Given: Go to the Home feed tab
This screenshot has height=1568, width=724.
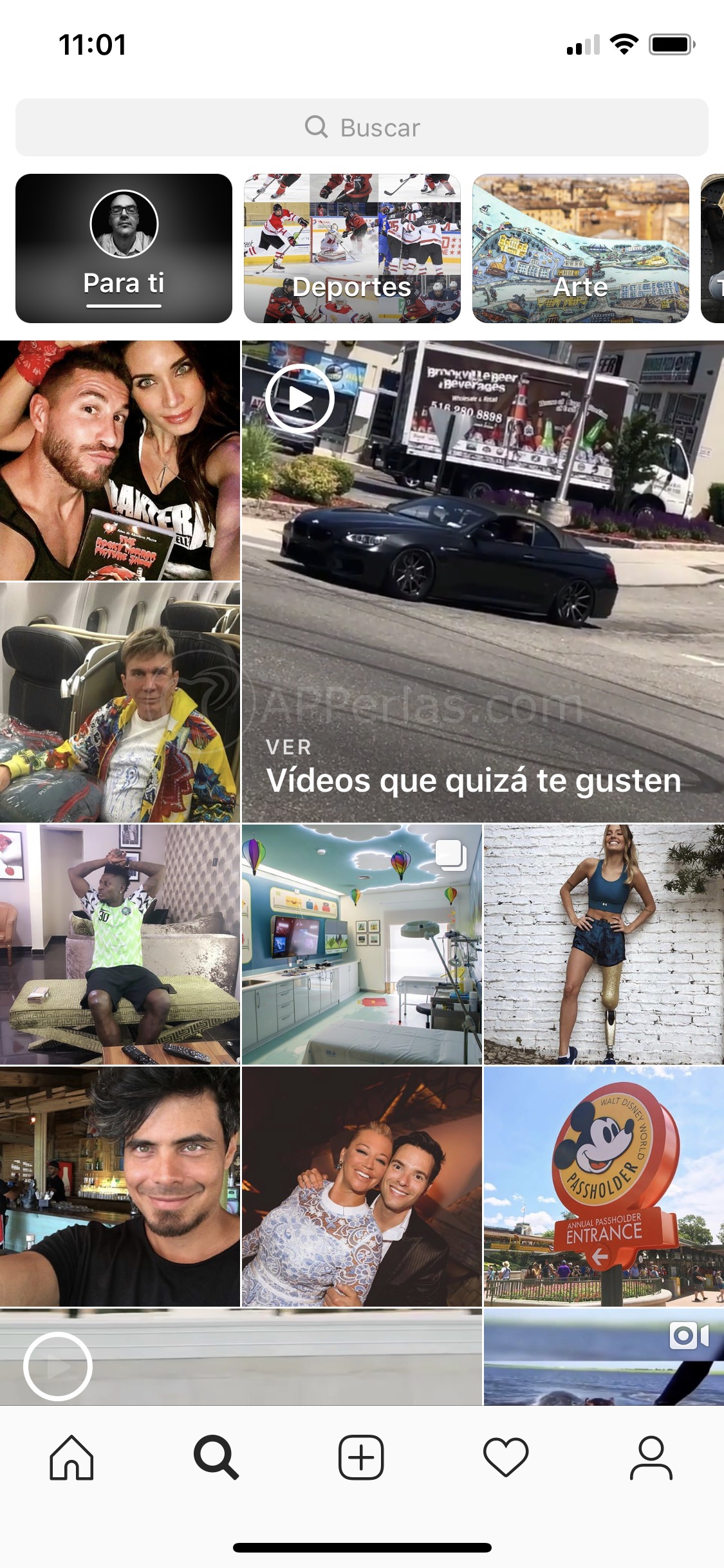Looking at the screenshot, I should click(71, 1457).
